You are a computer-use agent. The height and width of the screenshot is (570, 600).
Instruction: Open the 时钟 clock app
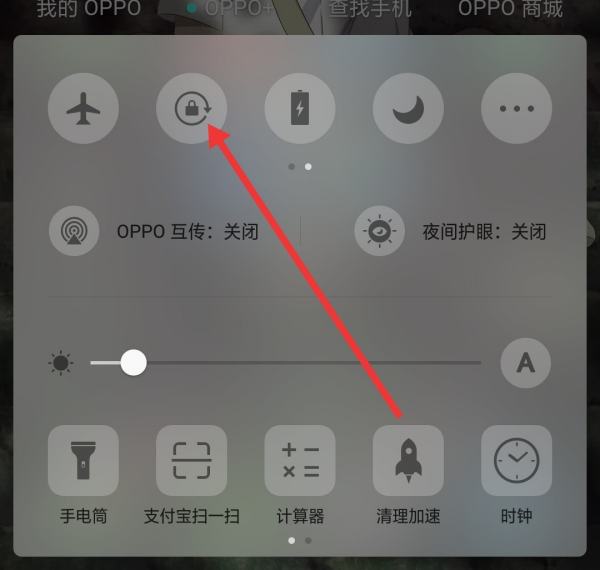pyautogui.click(x=516, y=462)
